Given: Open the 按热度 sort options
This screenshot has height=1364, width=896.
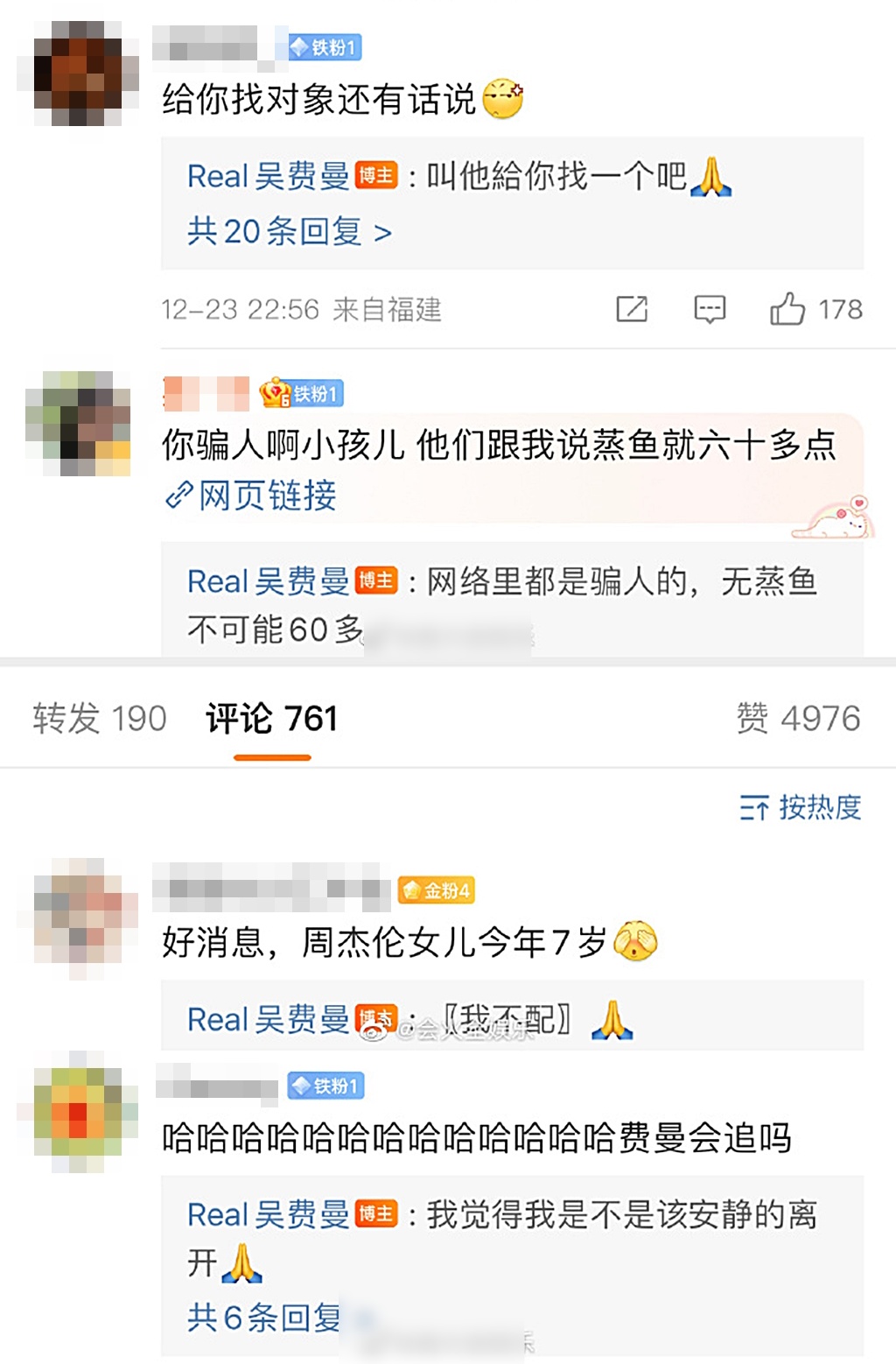Looking at the screenshot, I should [x=819, y=807].
